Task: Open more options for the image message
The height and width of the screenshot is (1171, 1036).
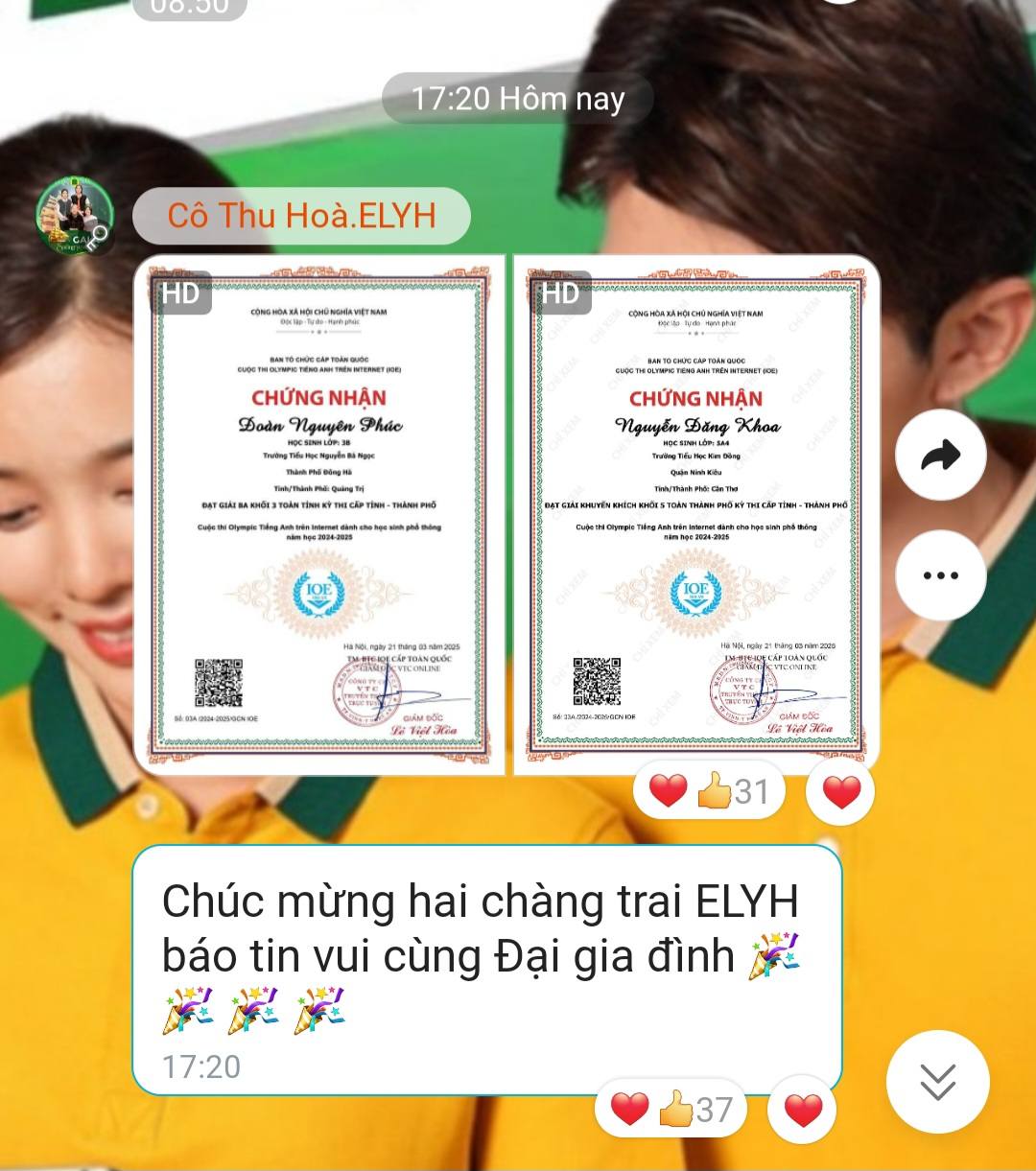Action: [940, 575]
